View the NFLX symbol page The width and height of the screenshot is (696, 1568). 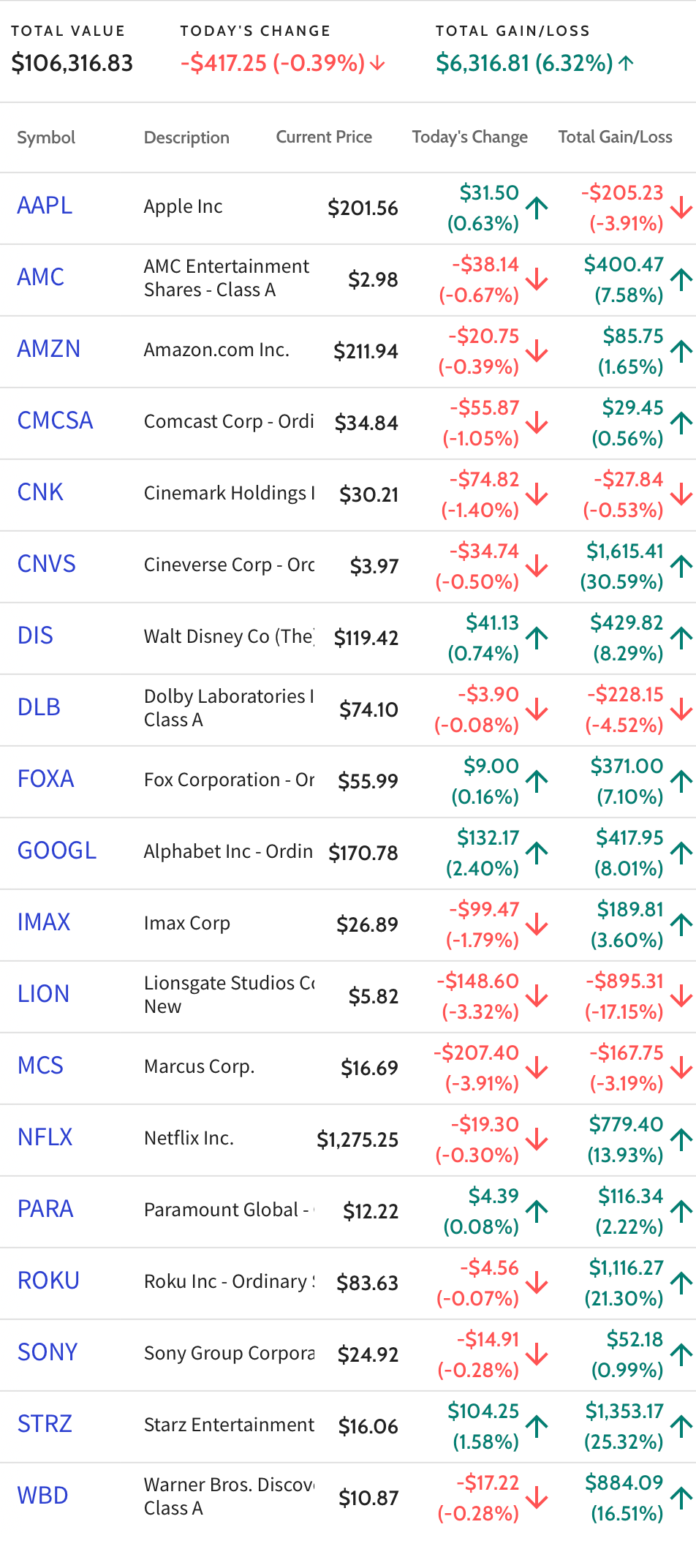45,1137
